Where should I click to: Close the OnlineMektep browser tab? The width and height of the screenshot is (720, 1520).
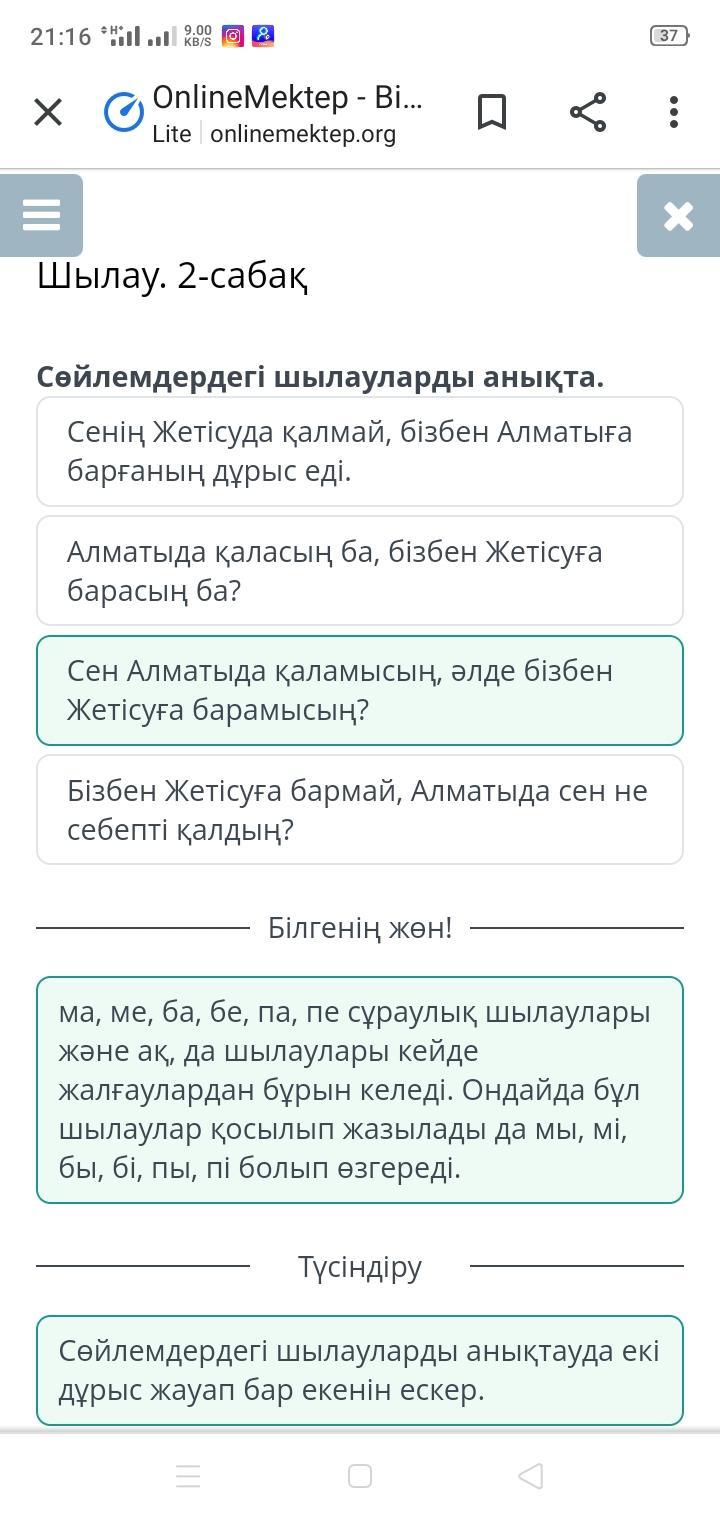pyautogui.click(x=47, y=112)
